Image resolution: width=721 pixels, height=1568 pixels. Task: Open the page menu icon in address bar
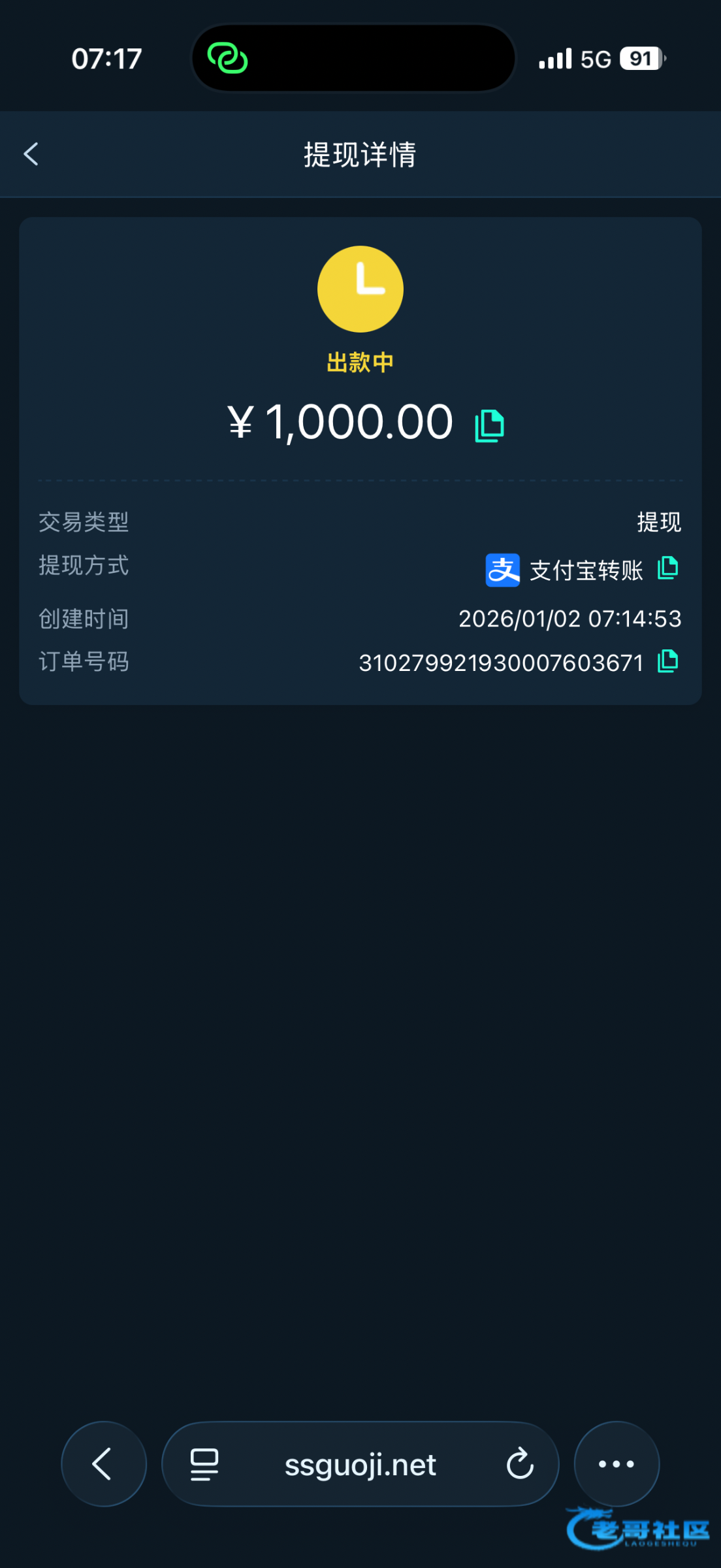(204, 1463)
